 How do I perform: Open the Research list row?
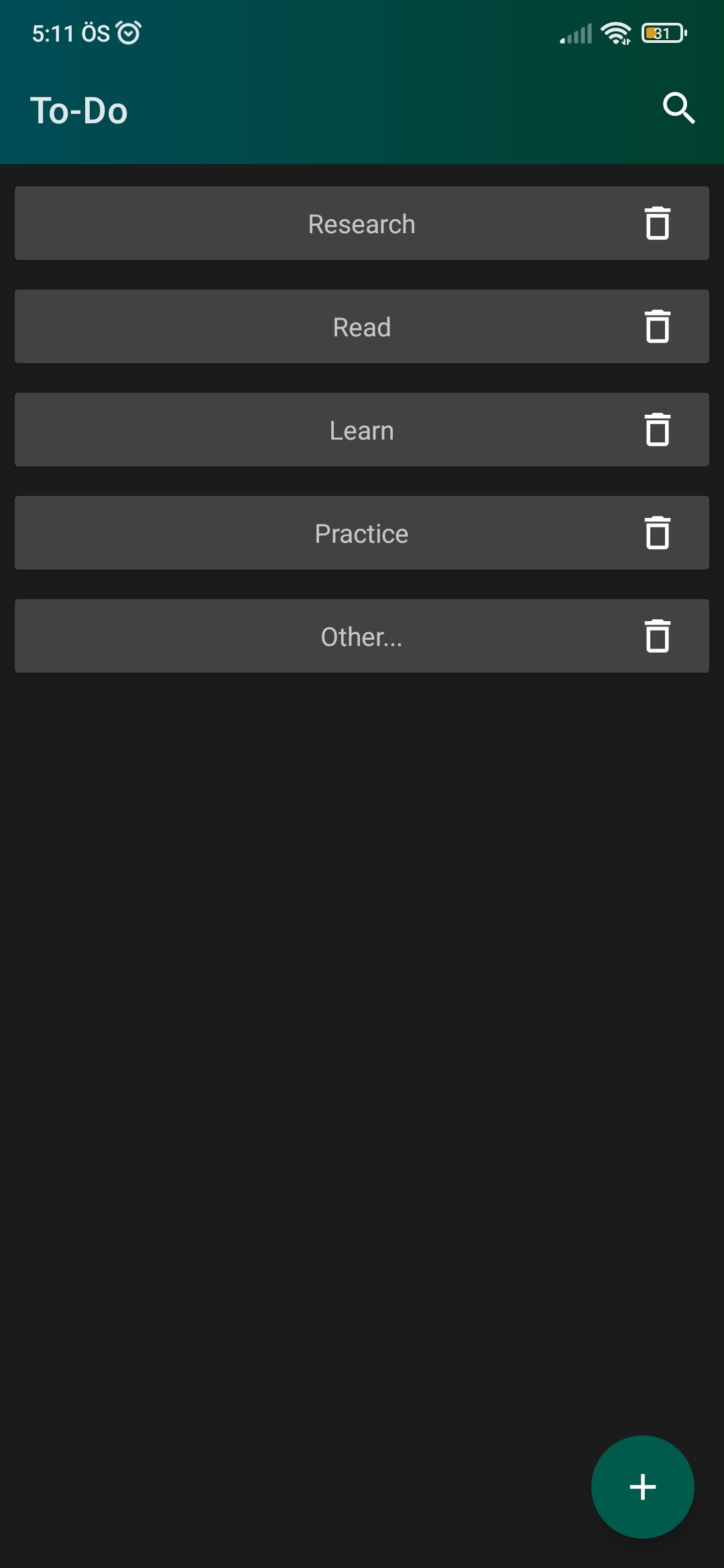pos(361,224)
